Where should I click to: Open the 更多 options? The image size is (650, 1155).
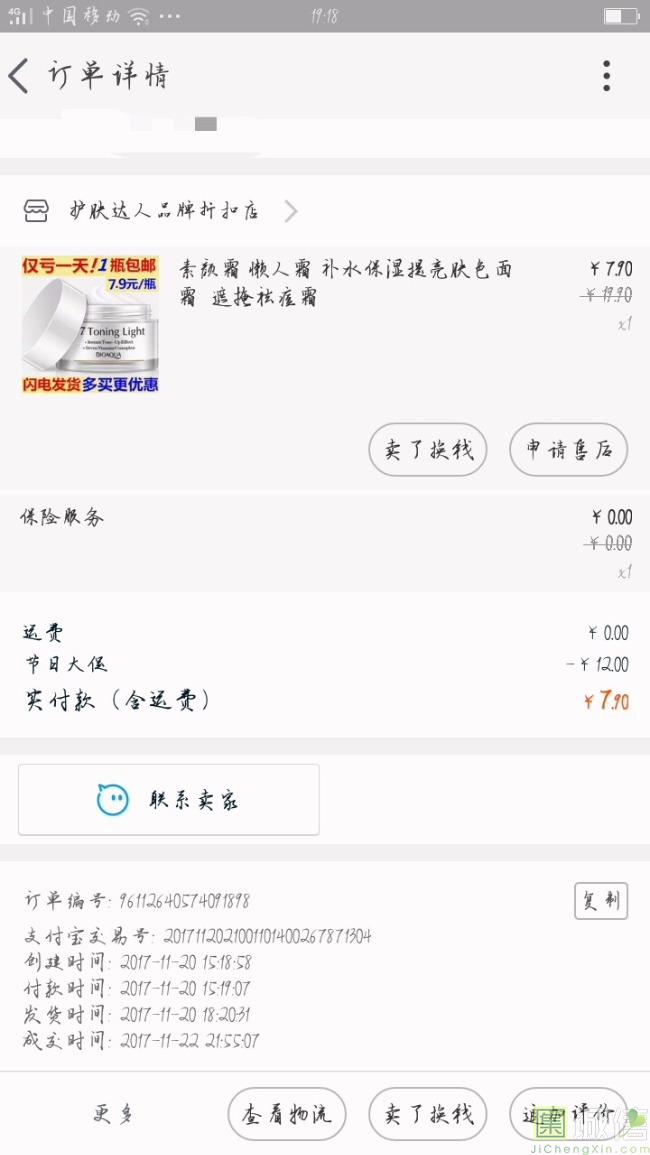pyautogui.click(x=114, y=1114)
